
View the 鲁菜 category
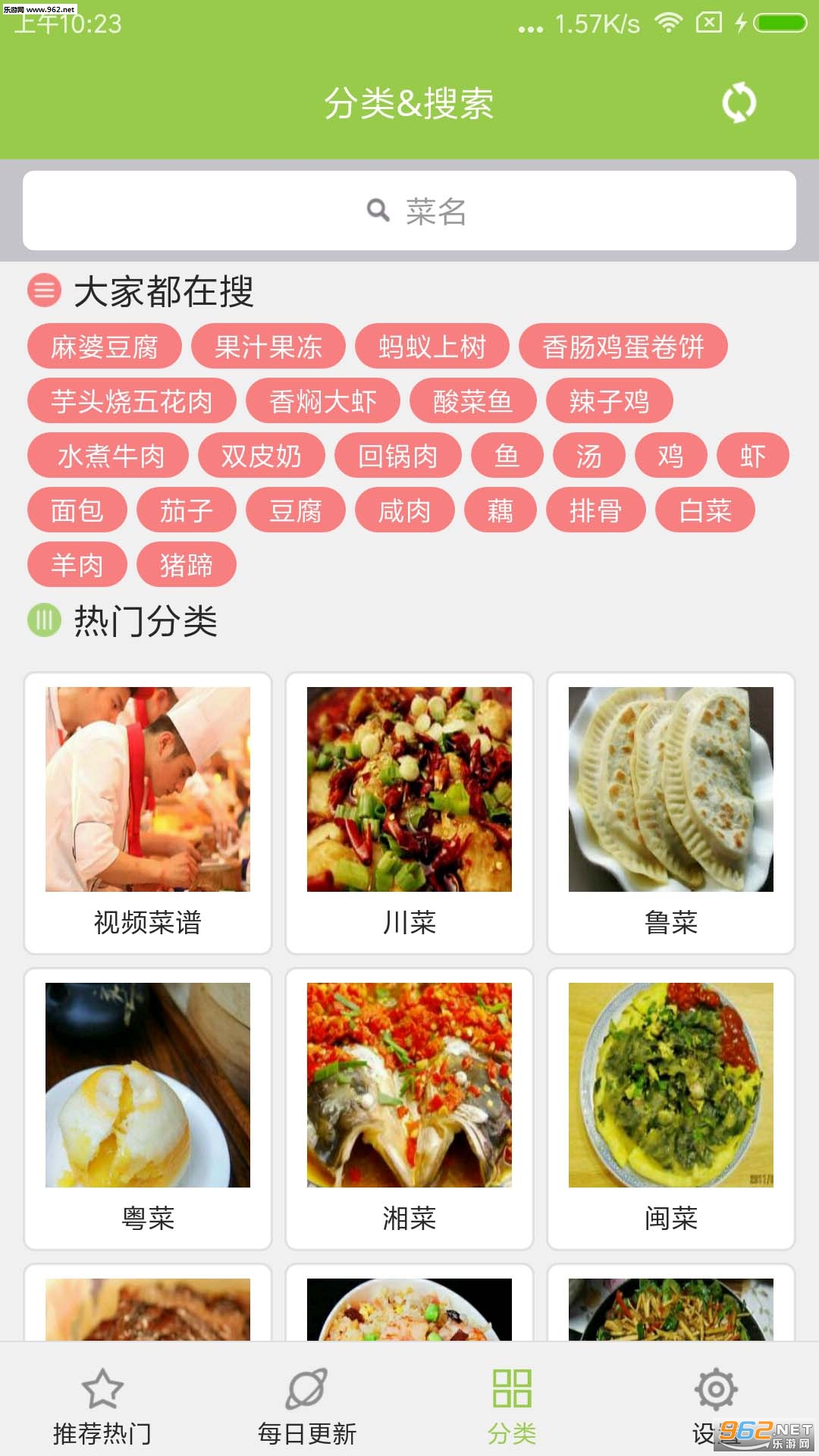point(671,813)
